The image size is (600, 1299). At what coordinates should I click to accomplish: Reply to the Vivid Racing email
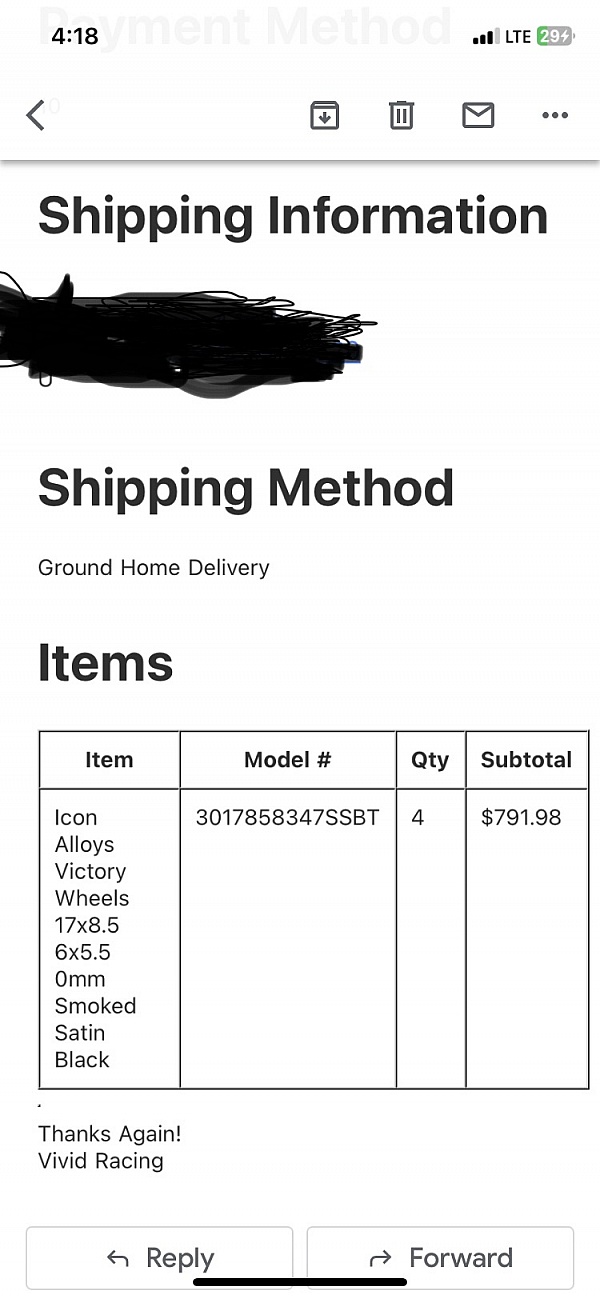click(160, 1257)
